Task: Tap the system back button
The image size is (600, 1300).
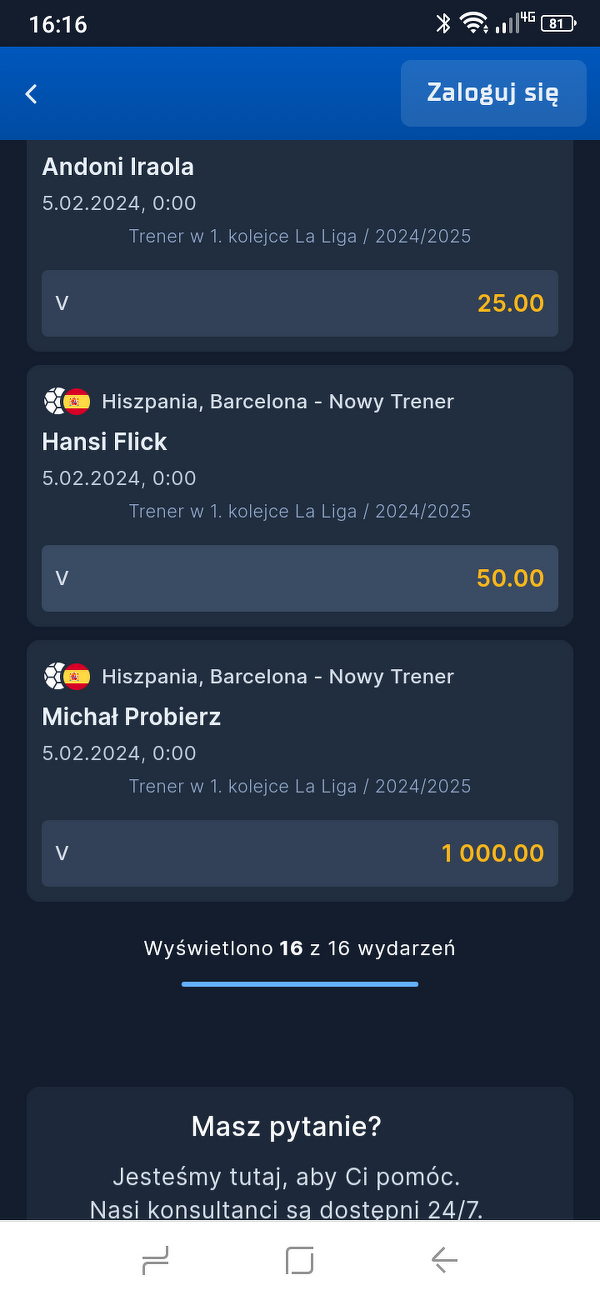Action: coord(444,1260)
